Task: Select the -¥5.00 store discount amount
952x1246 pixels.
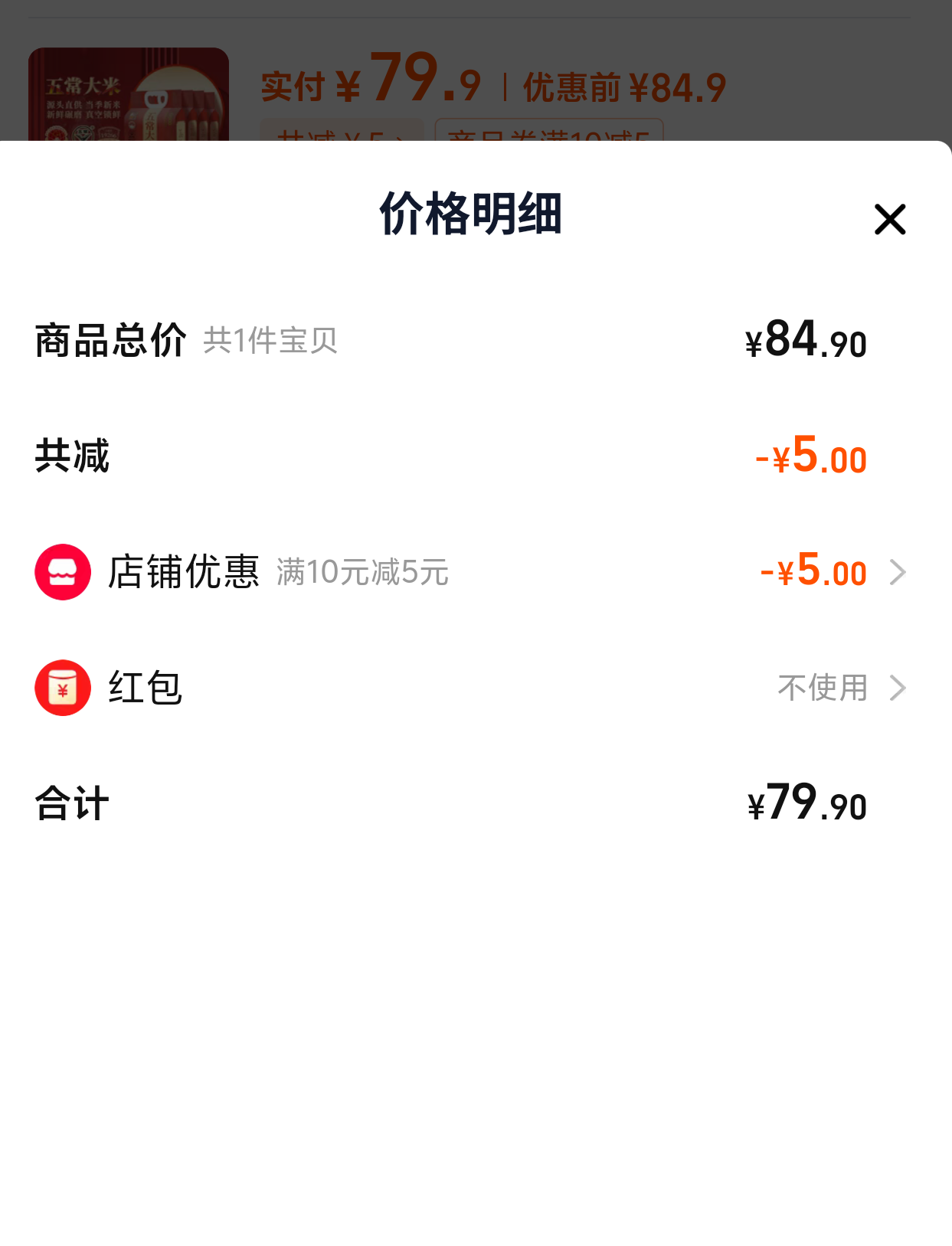Action: click(813, 571)
